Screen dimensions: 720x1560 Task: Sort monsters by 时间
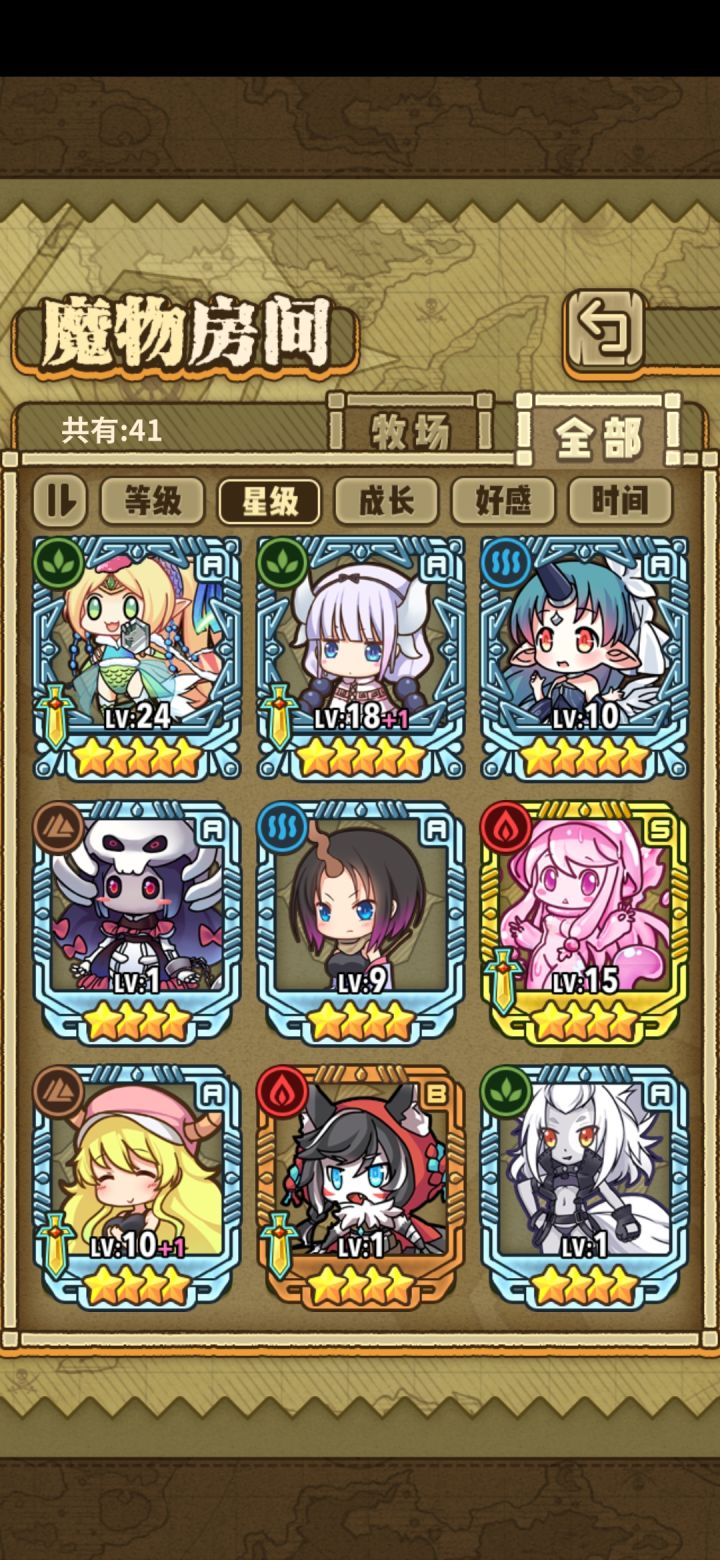[x=618, y=500]
